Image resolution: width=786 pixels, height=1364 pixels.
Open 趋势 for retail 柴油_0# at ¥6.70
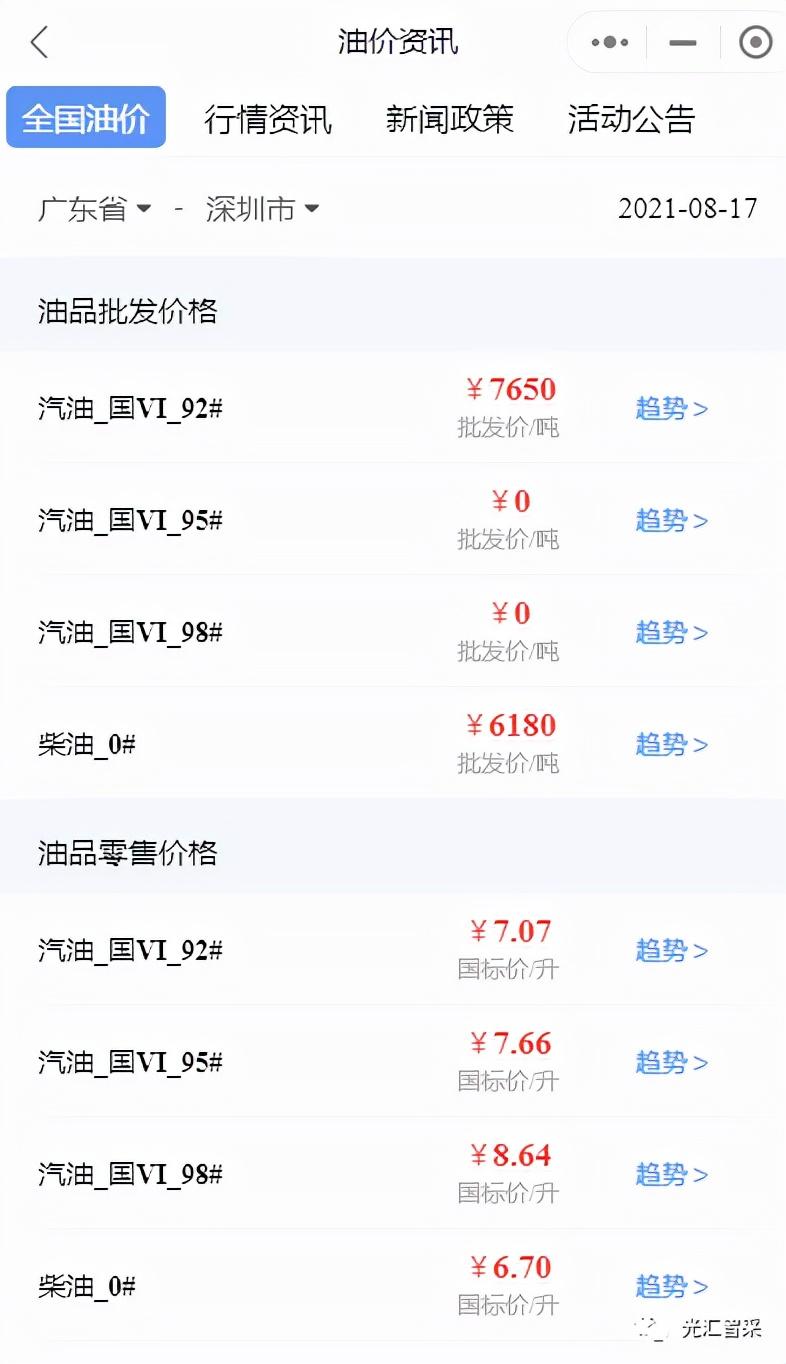[672, 1286]
